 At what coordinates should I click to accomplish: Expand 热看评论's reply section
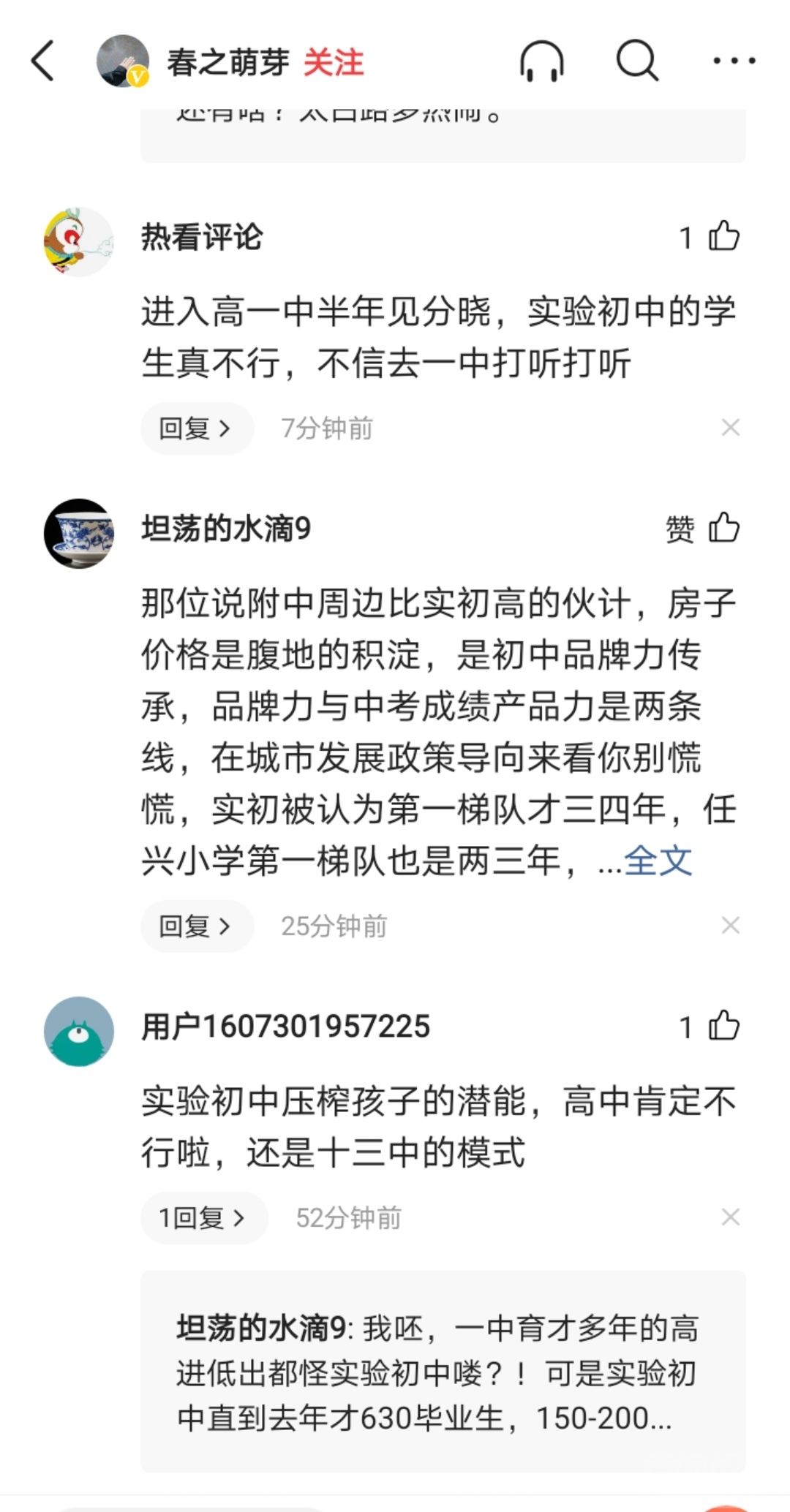pyautogui.click(x=196, y=427)
